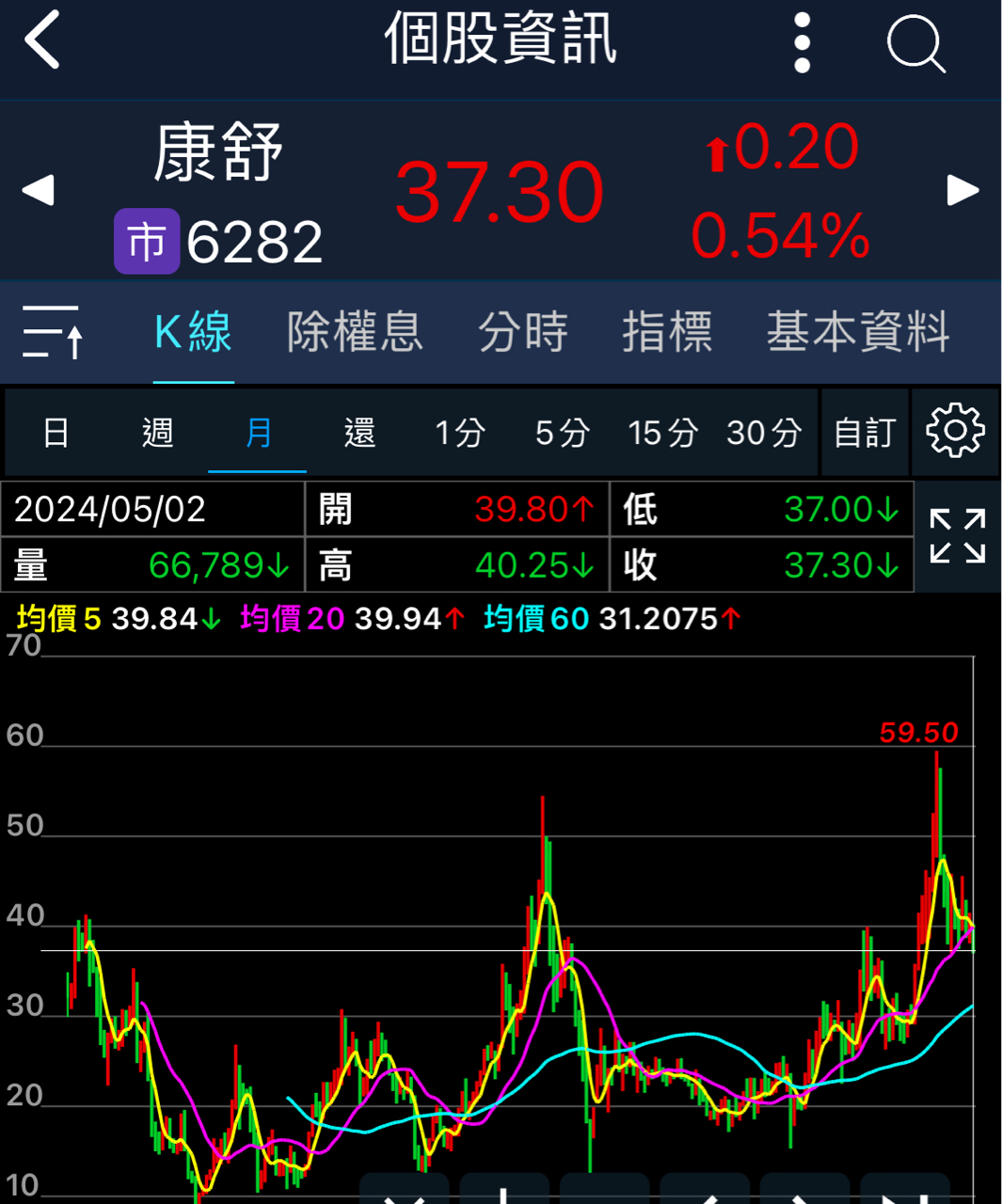
Task: Open chart settings gear
Action: [955, 432]
